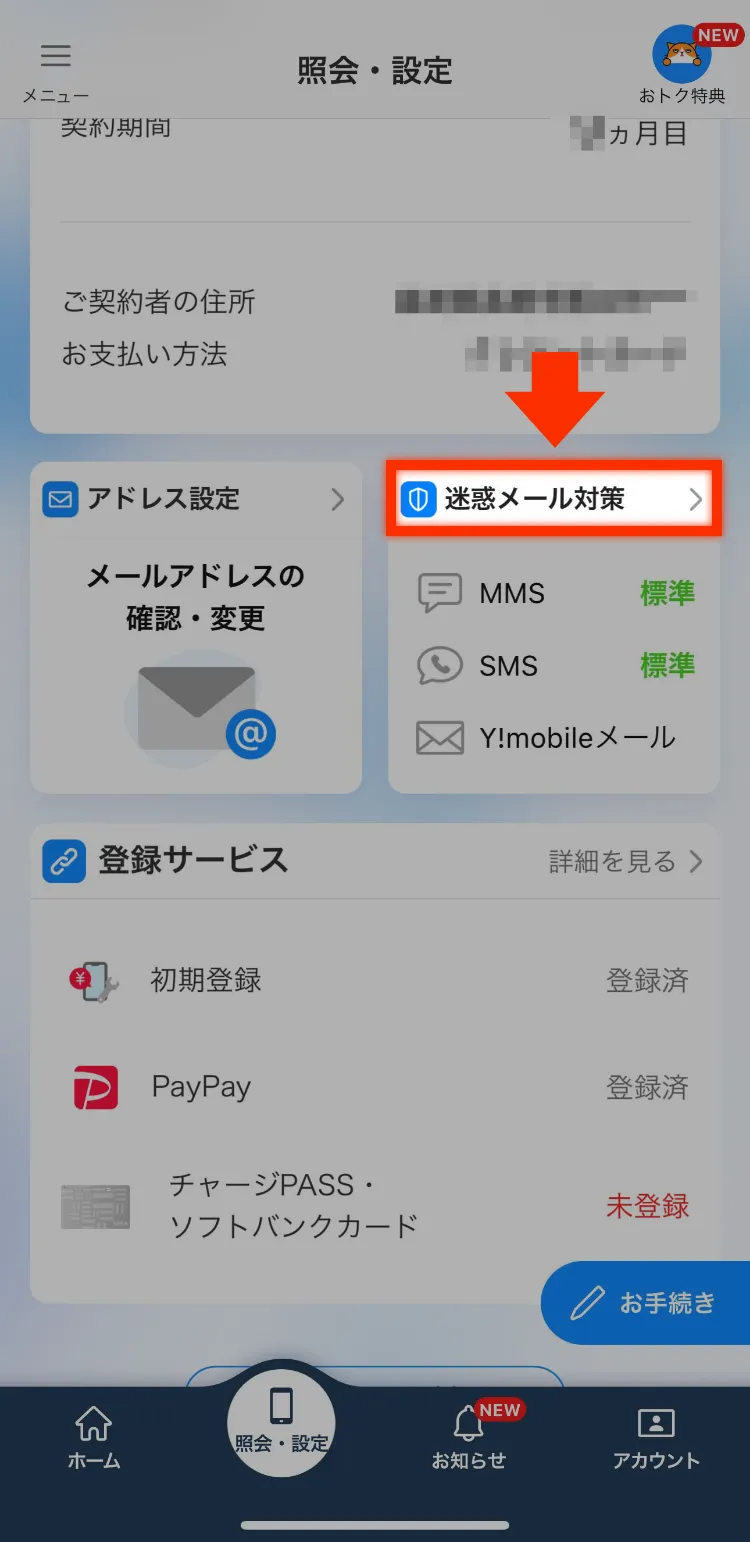
Task: Select the MMS spam filter row
Action: pyautogui.click(x=554, y=593)
